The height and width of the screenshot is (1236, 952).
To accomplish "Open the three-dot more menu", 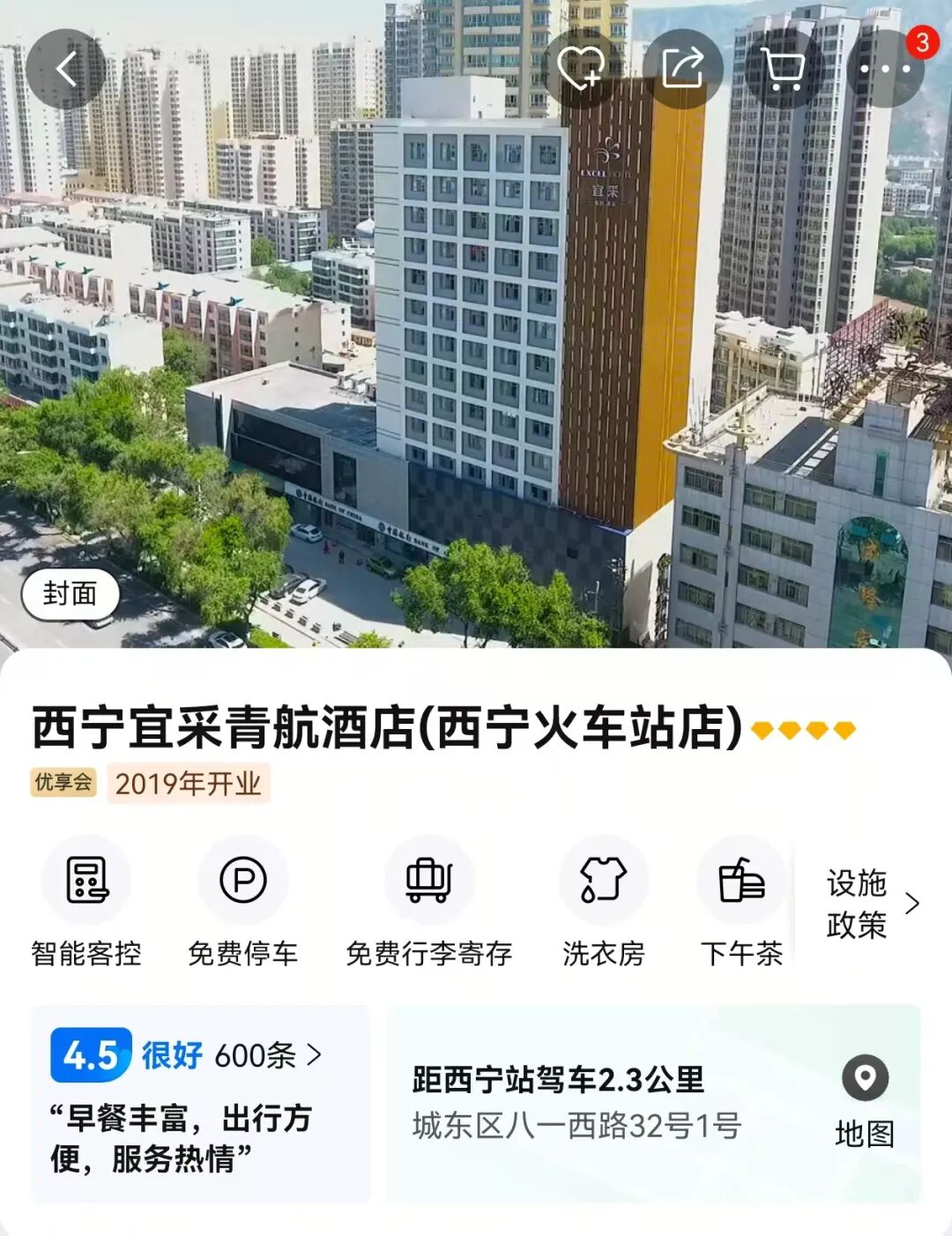I will [x=886, y=69].
